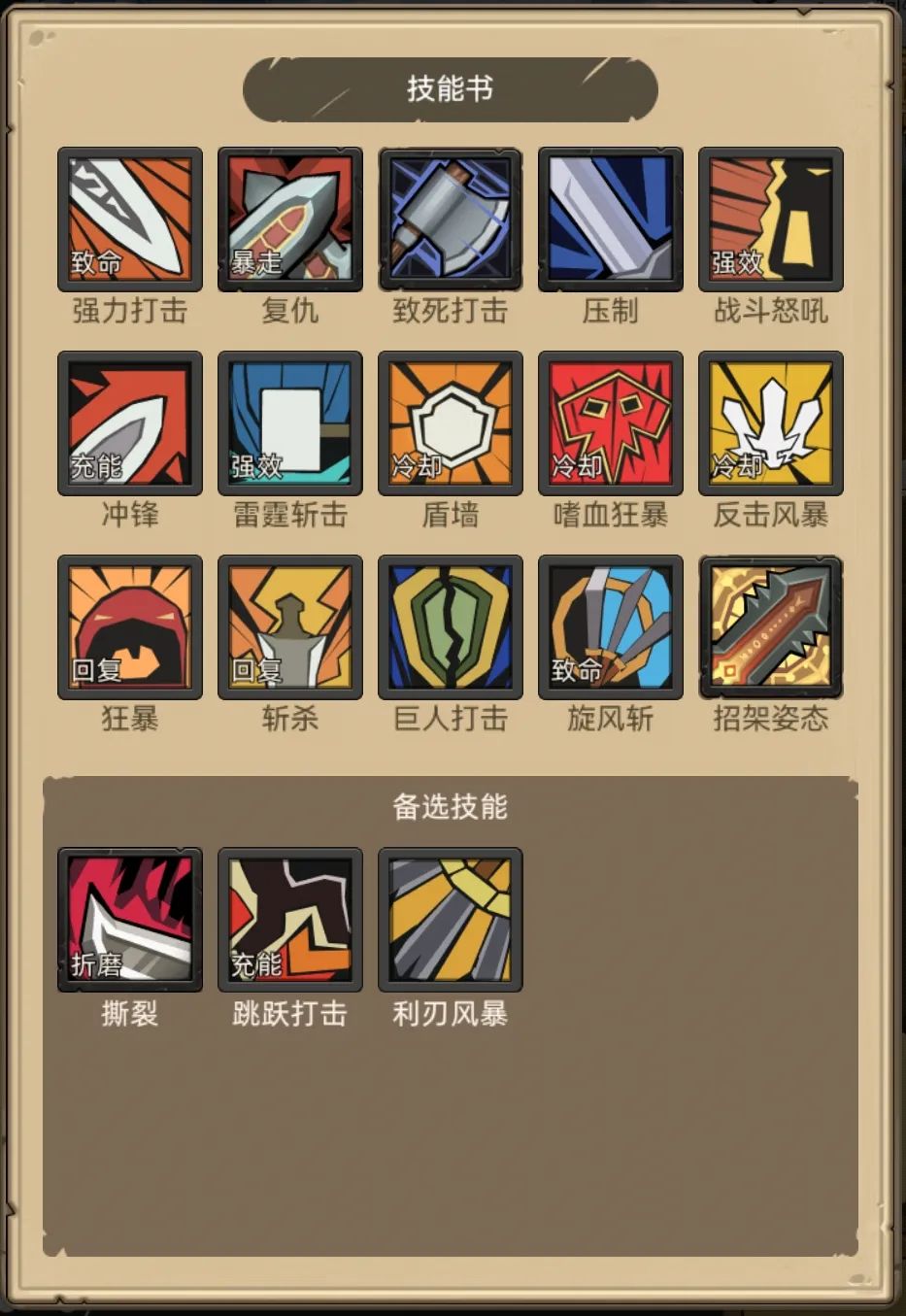Image resolution: width=906 pixels, height=1316 pixels.
Task: Choose the 压制 sword skill
Action: [x=611, y=219]
